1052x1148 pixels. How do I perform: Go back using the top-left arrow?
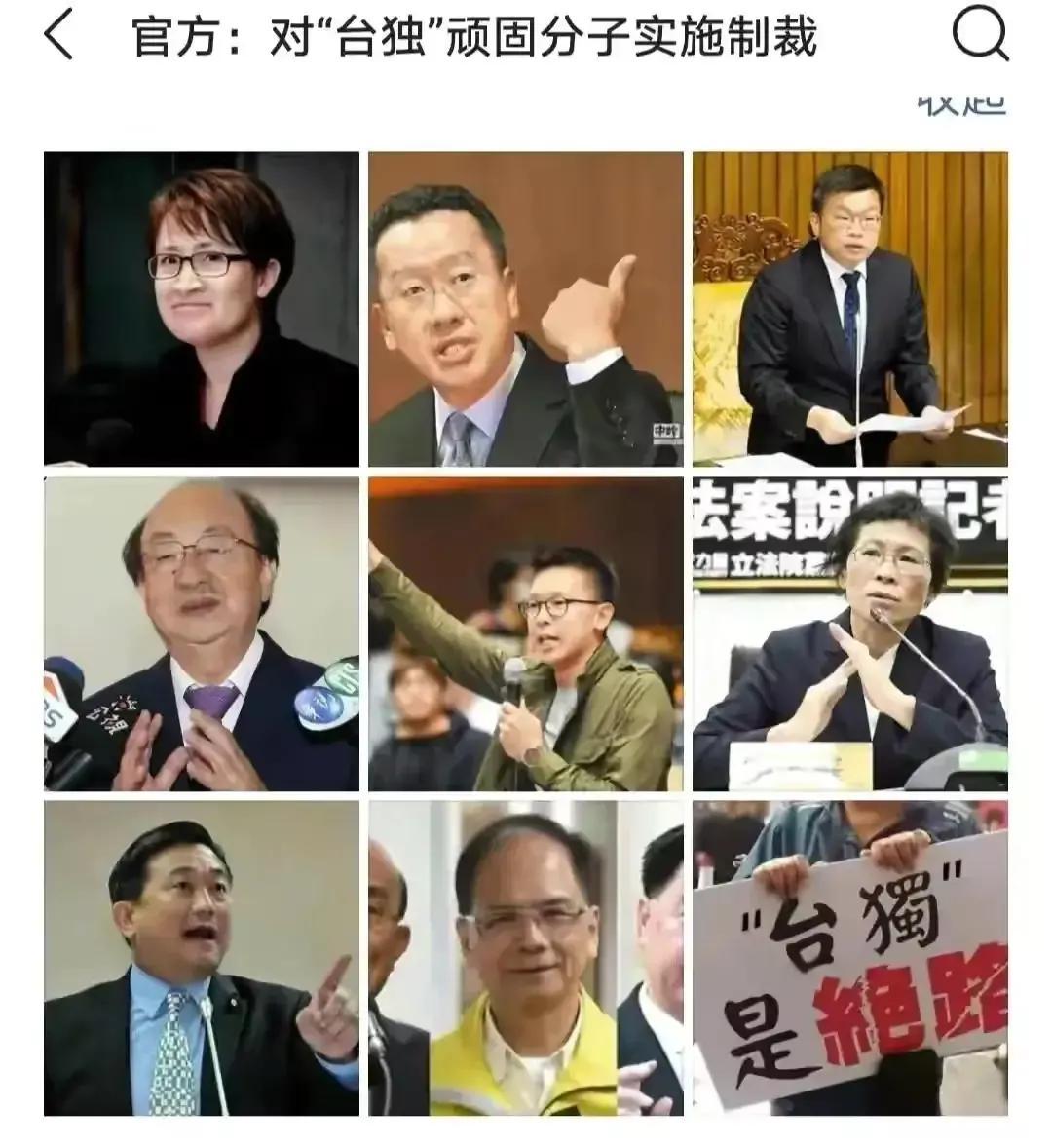coord(58,37)
